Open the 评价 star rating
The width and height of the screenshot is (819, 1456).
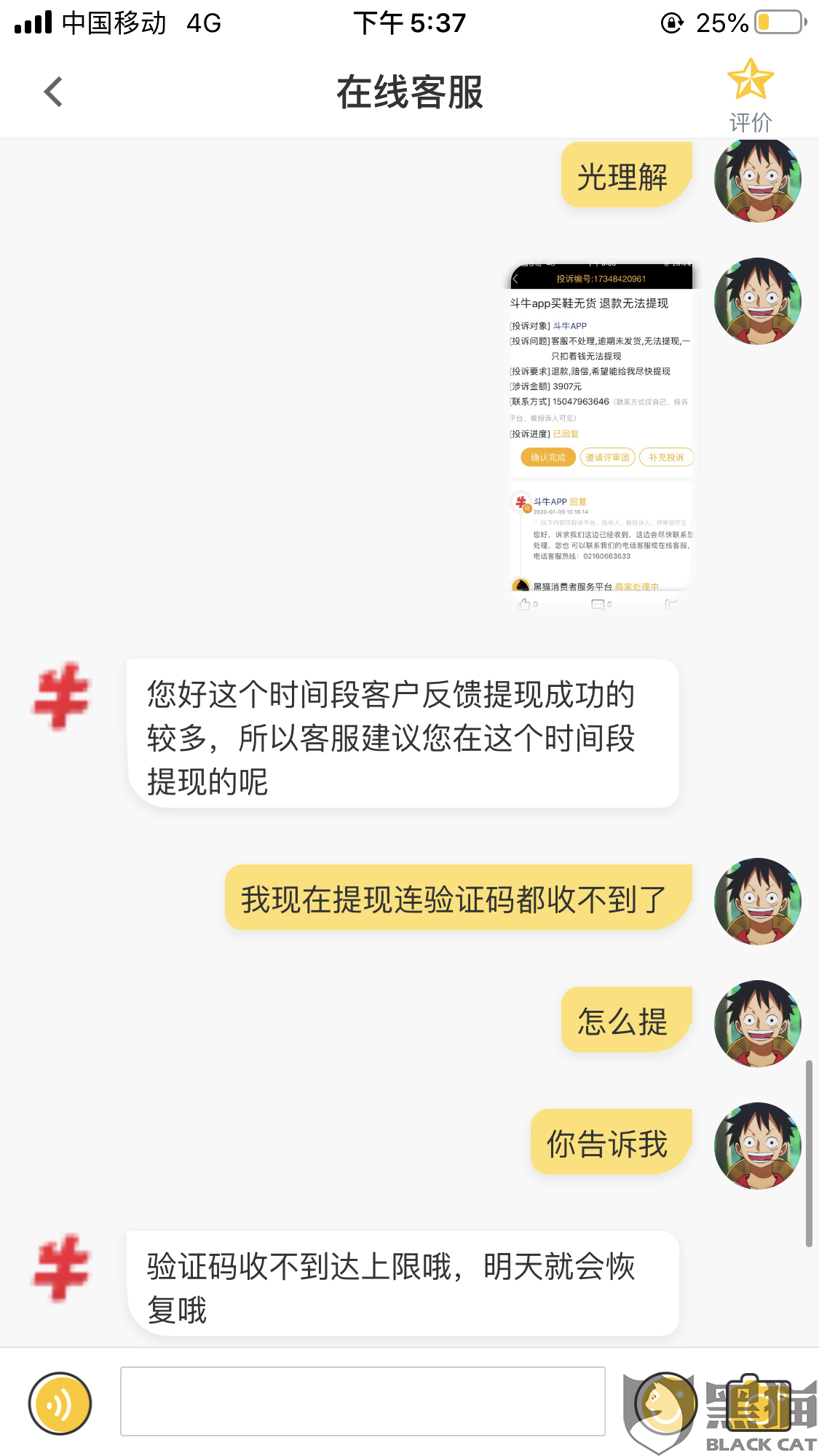750,95
